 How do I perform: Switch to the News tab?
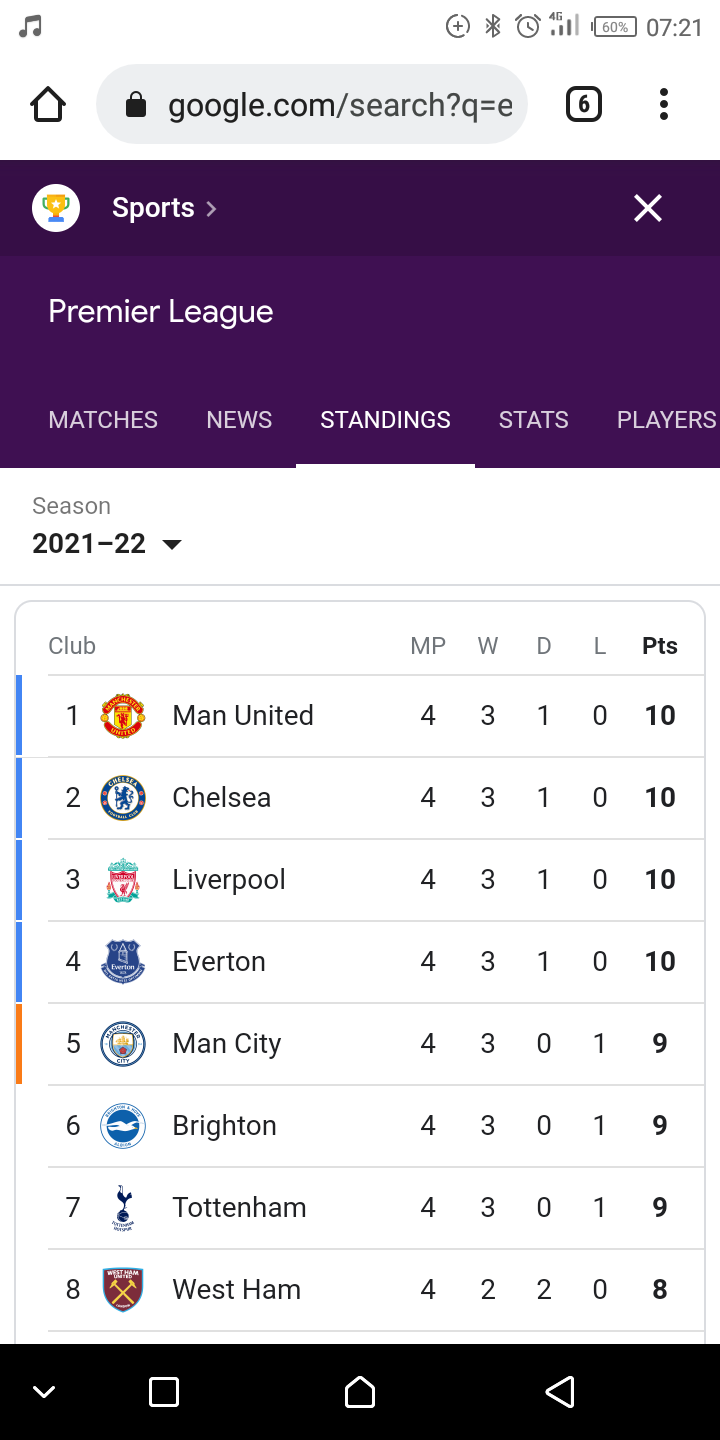(x=239, y=420)
